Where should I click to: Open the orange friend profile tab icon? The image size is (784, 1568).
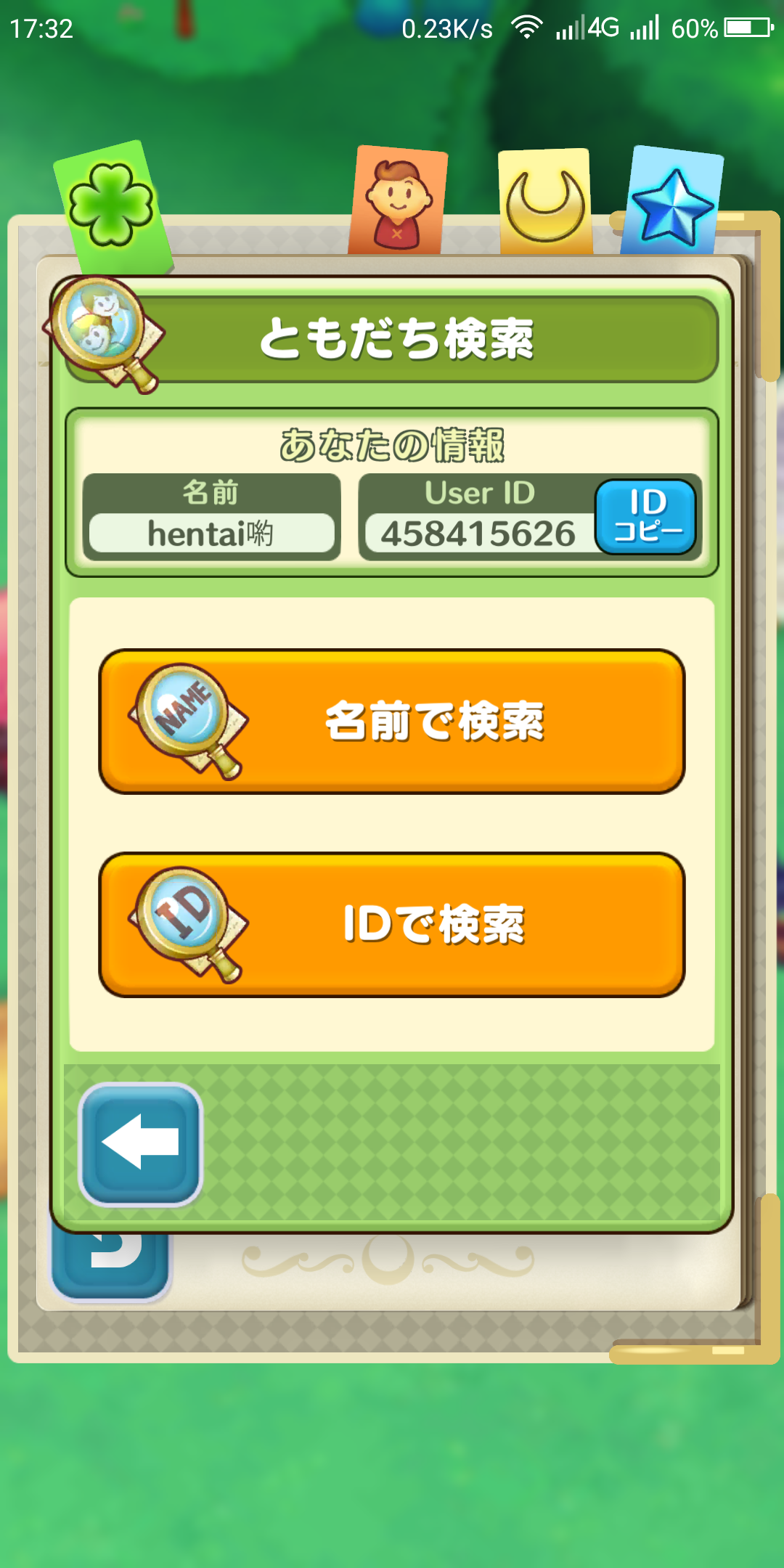click(398, 200)
